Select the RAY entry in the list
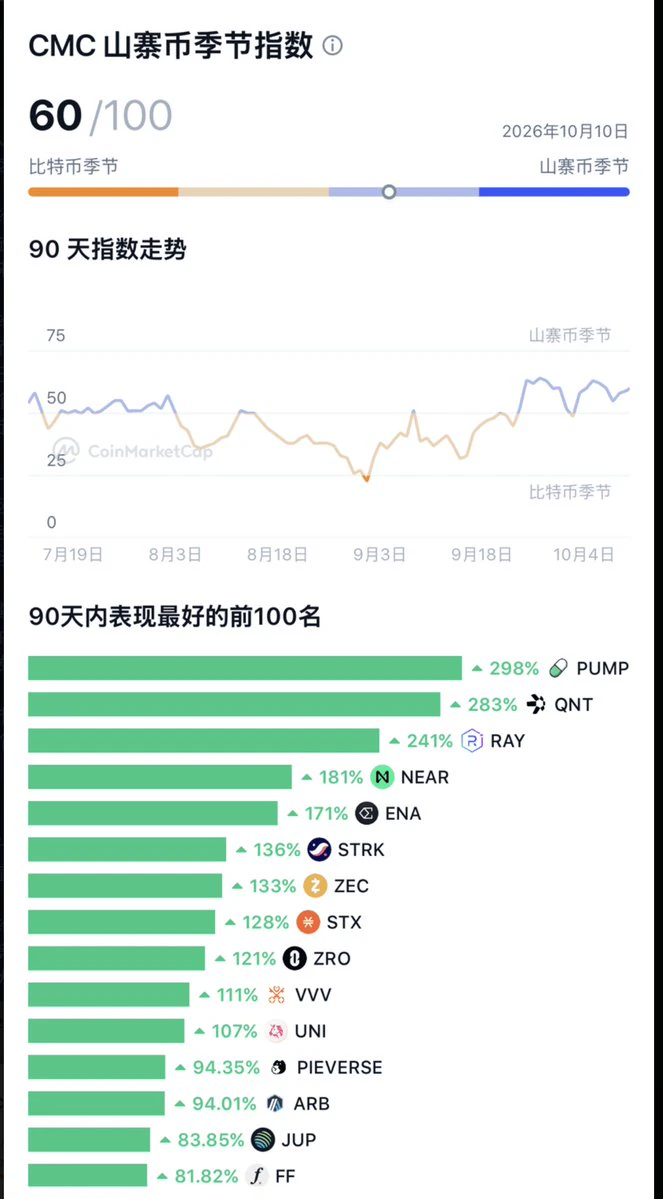The height and width of the screenshot is (1199, 663). 329,740
